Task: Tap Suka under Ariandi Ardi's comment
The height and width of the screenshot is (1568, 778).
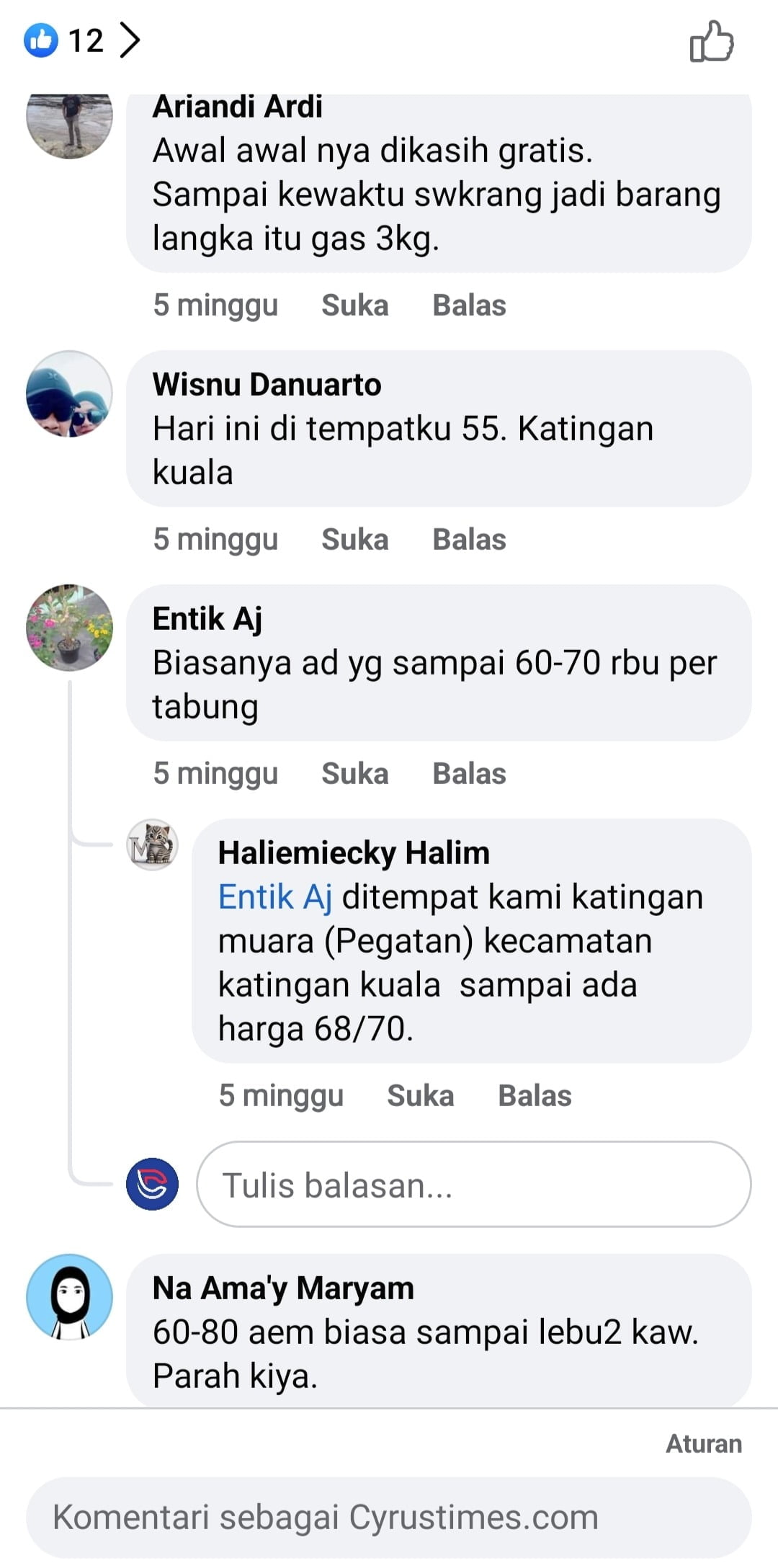Action: click(x=354, y=306)
